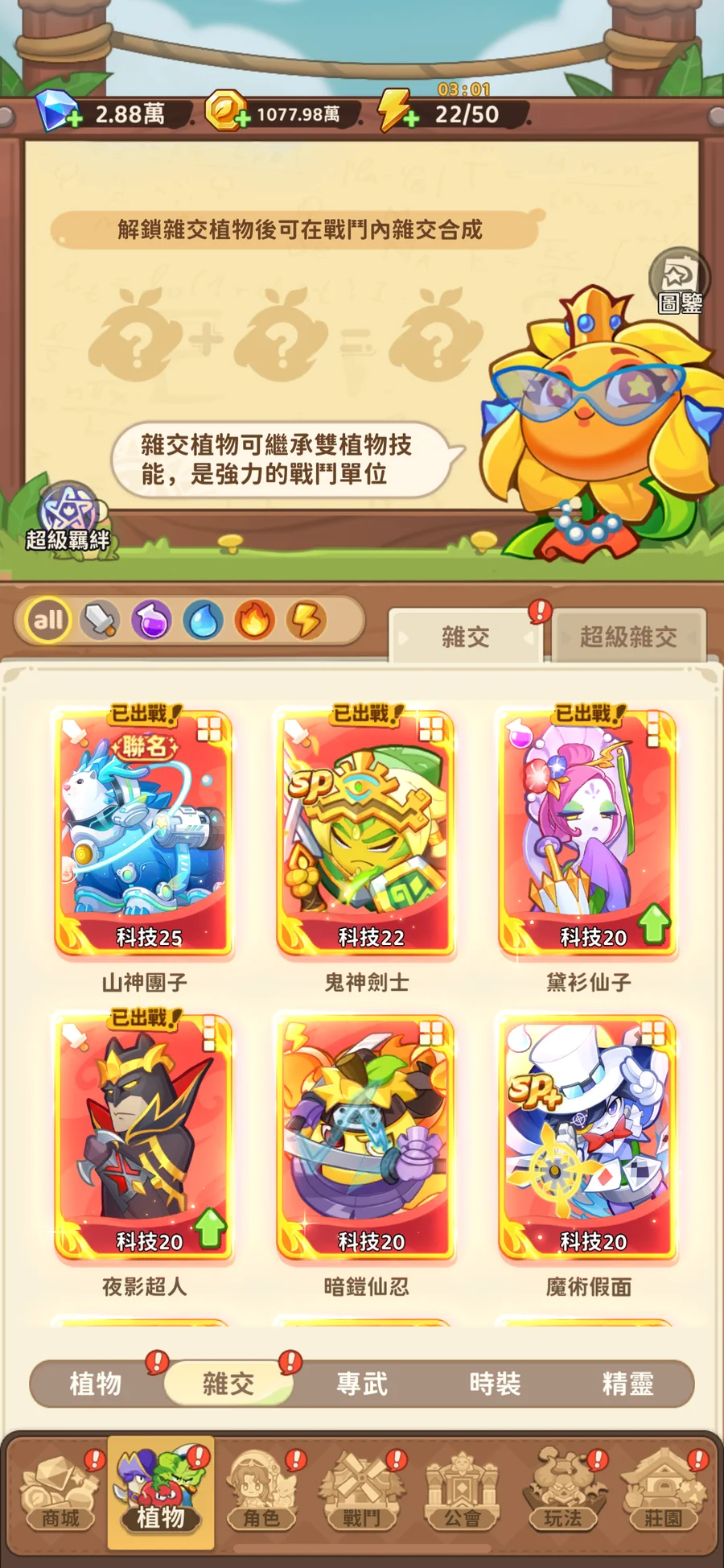Switch to 時裝 sub-tab

(495, 1384)
